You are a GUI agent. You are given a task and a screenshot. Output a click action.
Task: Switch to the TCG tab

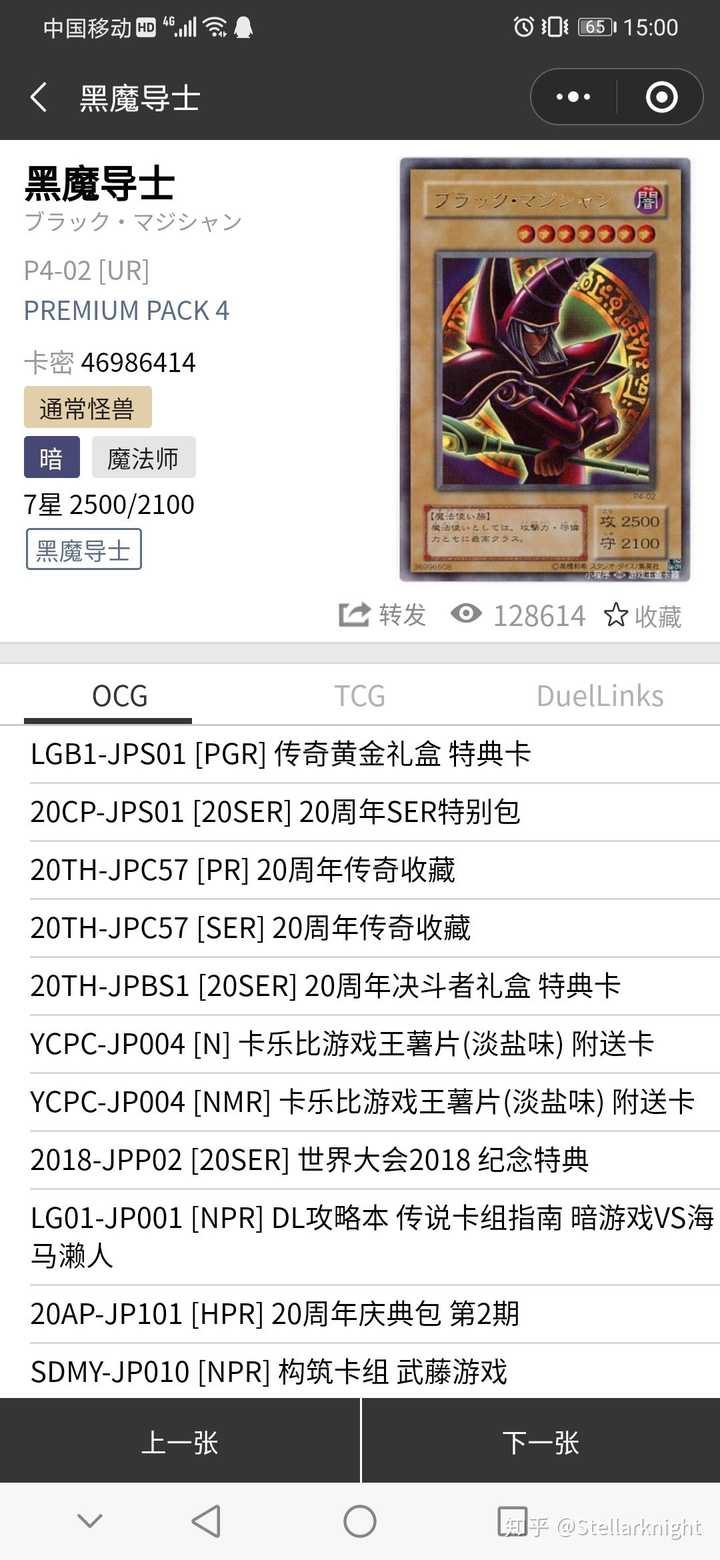pyautogui.click(x=359, y=696)
